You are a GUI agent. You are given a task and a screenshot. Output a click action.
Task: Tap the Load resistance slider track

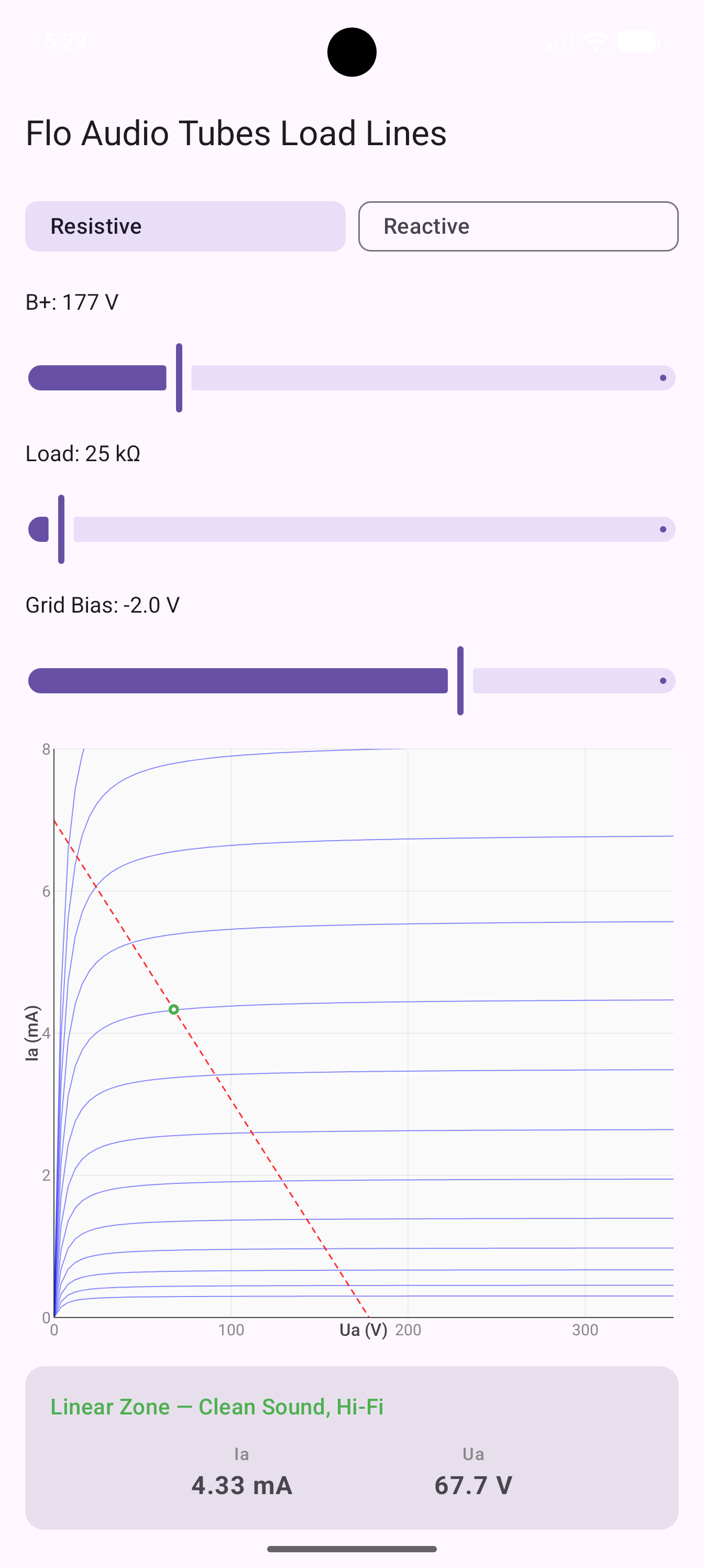click(351, 529)
